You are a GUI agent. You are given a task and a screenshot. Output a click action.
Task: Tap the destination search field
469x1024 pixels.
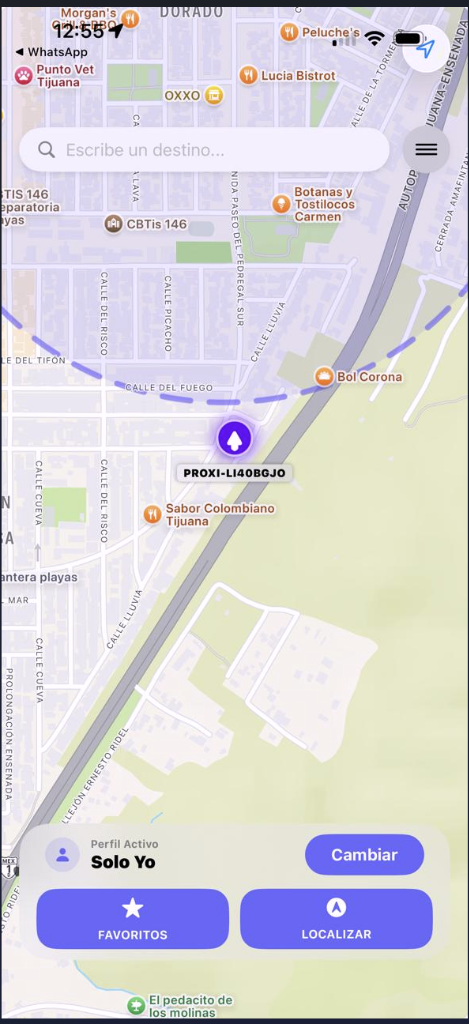204,150
